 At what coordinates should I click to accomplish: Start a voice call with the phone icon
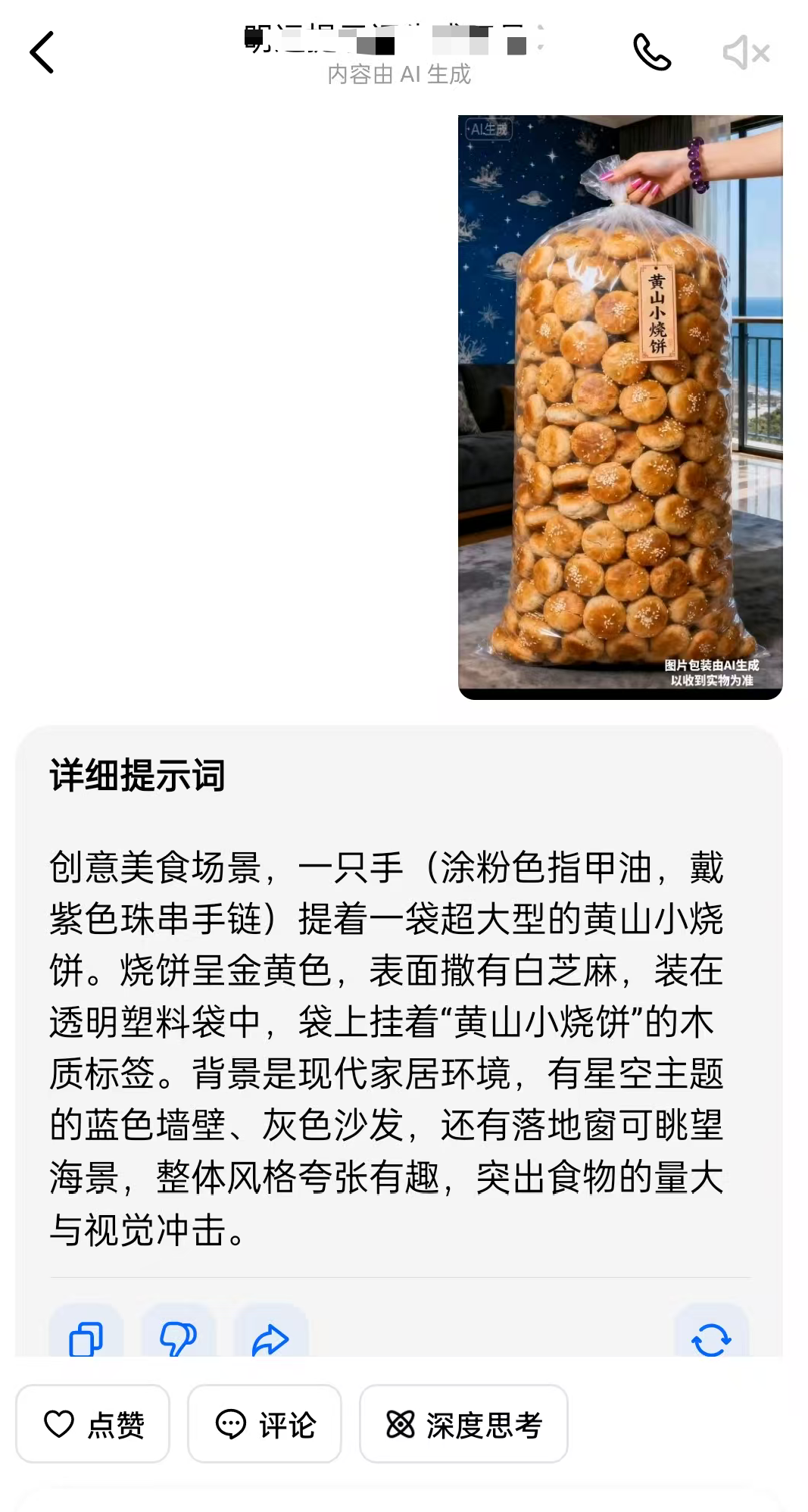[652, 52]
